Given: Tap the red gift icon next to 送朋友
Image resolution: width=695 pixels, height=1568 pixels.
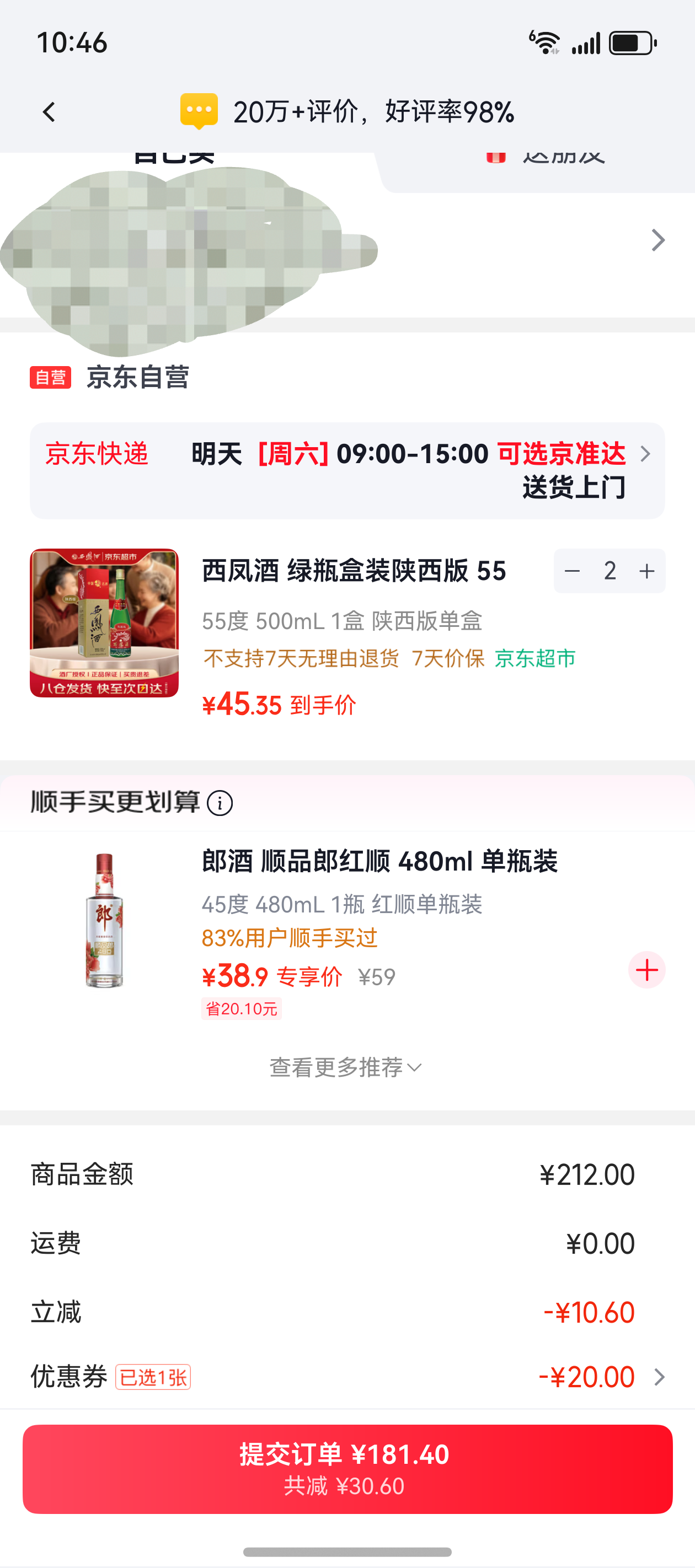Looking at the screenshot, I should 497,156.
